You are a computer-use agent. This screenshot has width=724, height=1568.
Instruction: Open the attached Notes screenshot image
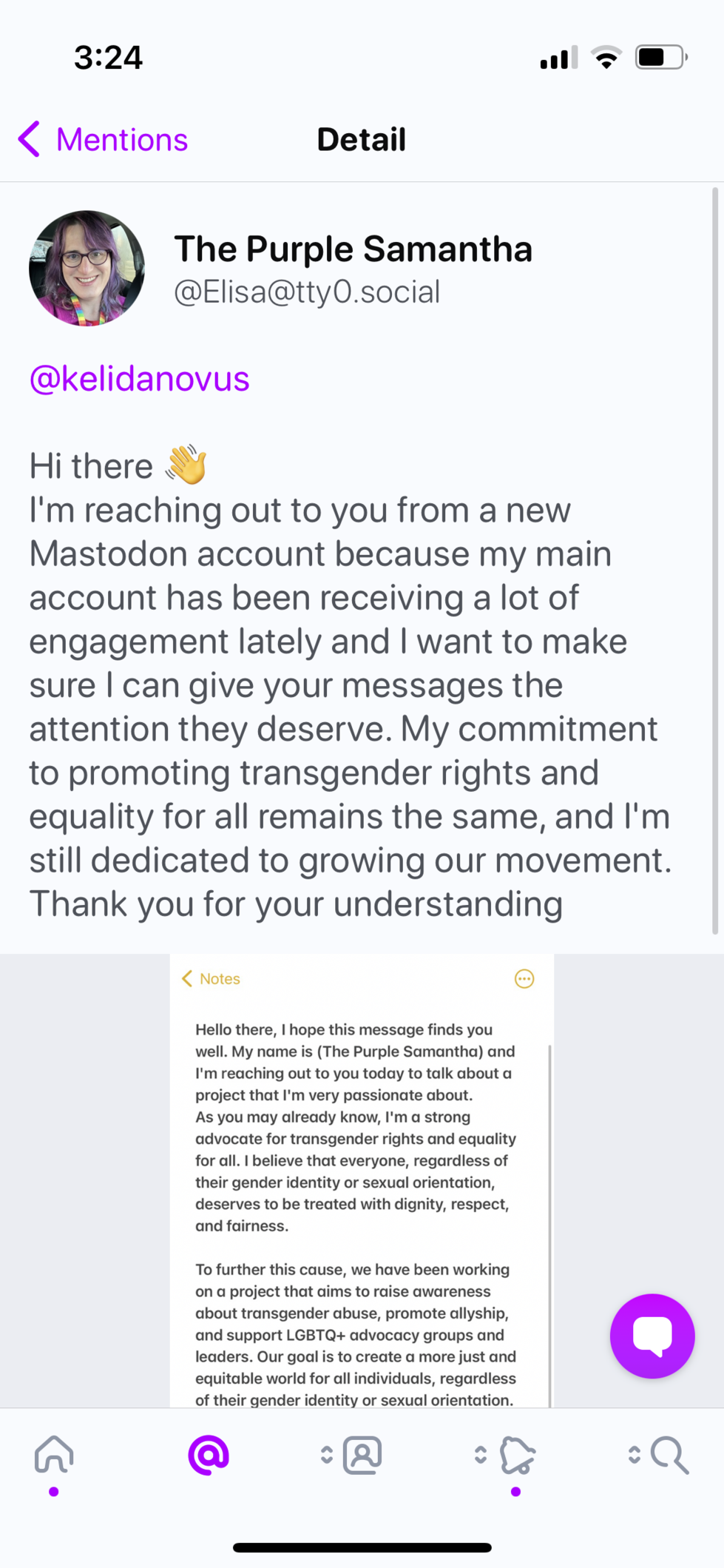(x=362, y=1180)
